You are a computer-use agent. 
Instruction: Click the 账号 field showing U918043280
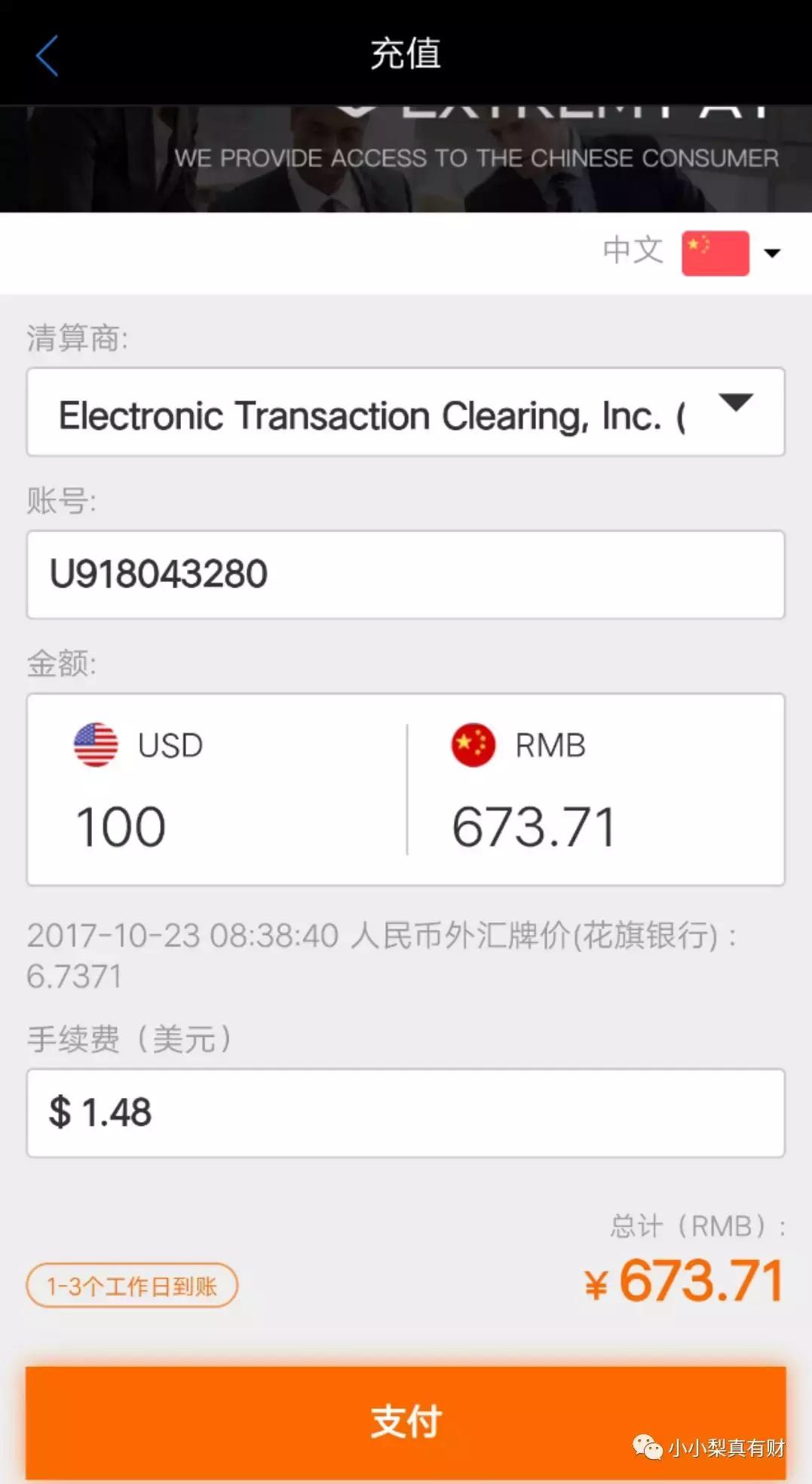(406, 575)
